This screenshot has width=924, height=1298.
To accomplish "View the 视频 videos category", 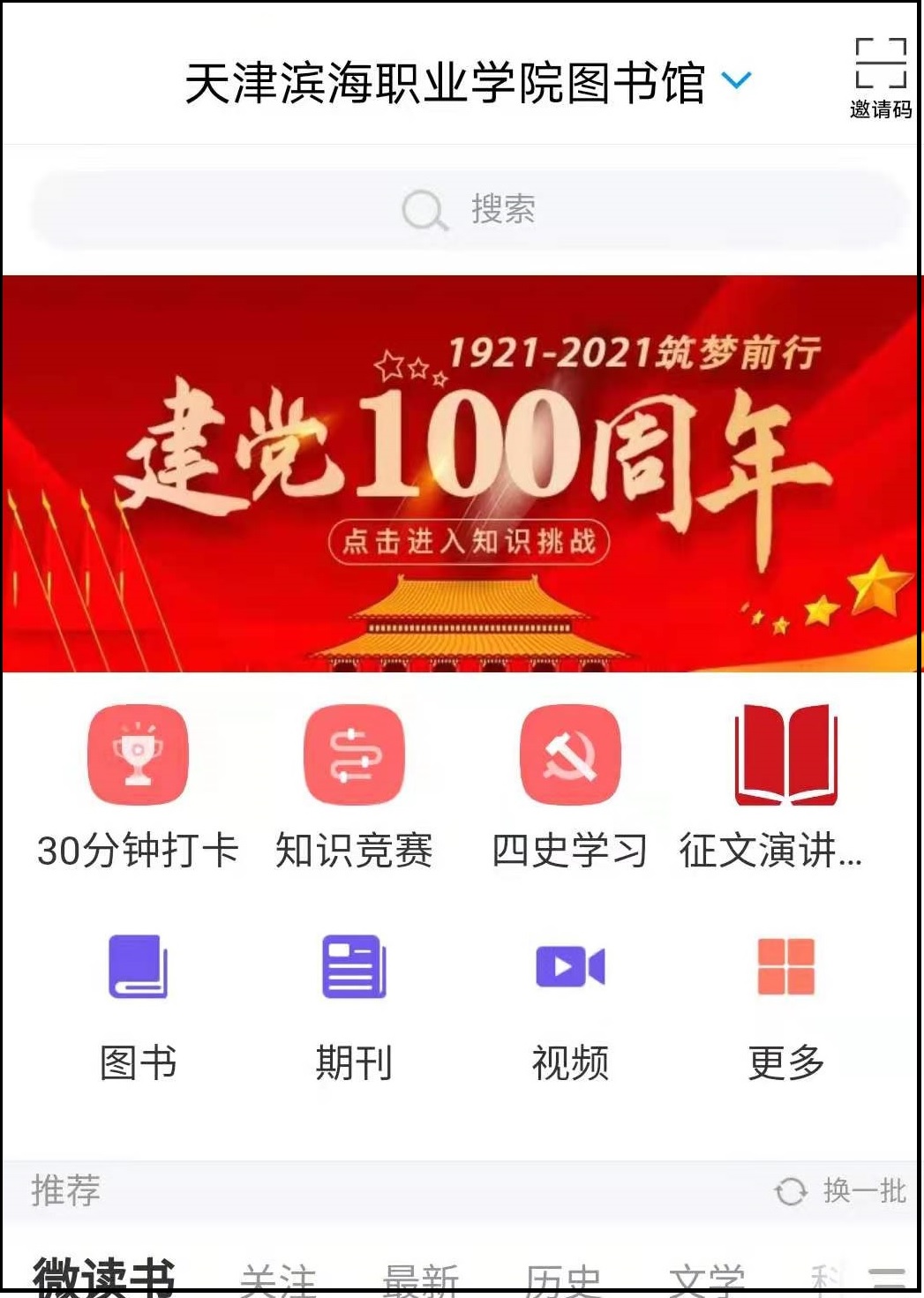I will (569, 1006).
